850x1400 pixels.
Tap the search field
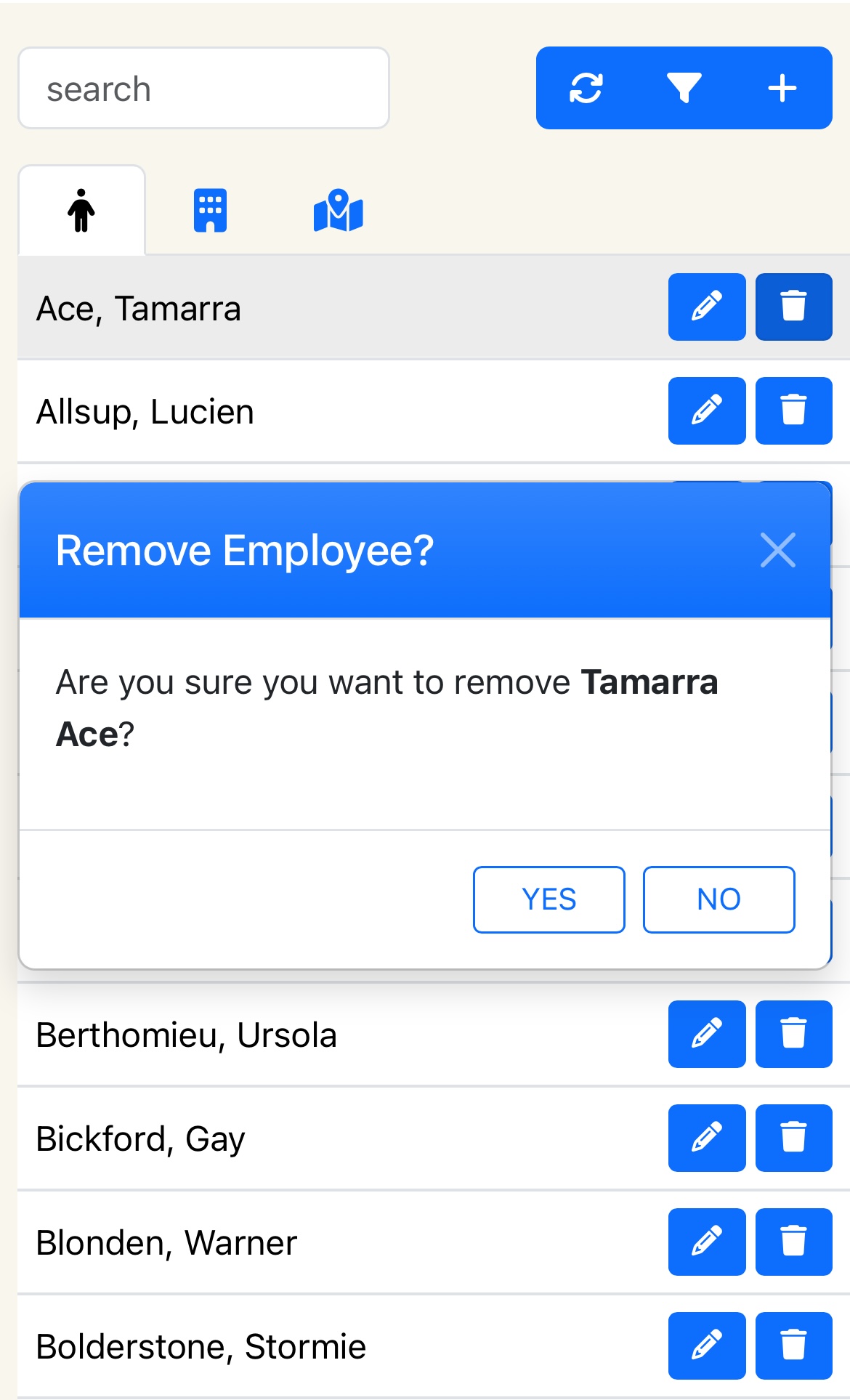(203, 89)
